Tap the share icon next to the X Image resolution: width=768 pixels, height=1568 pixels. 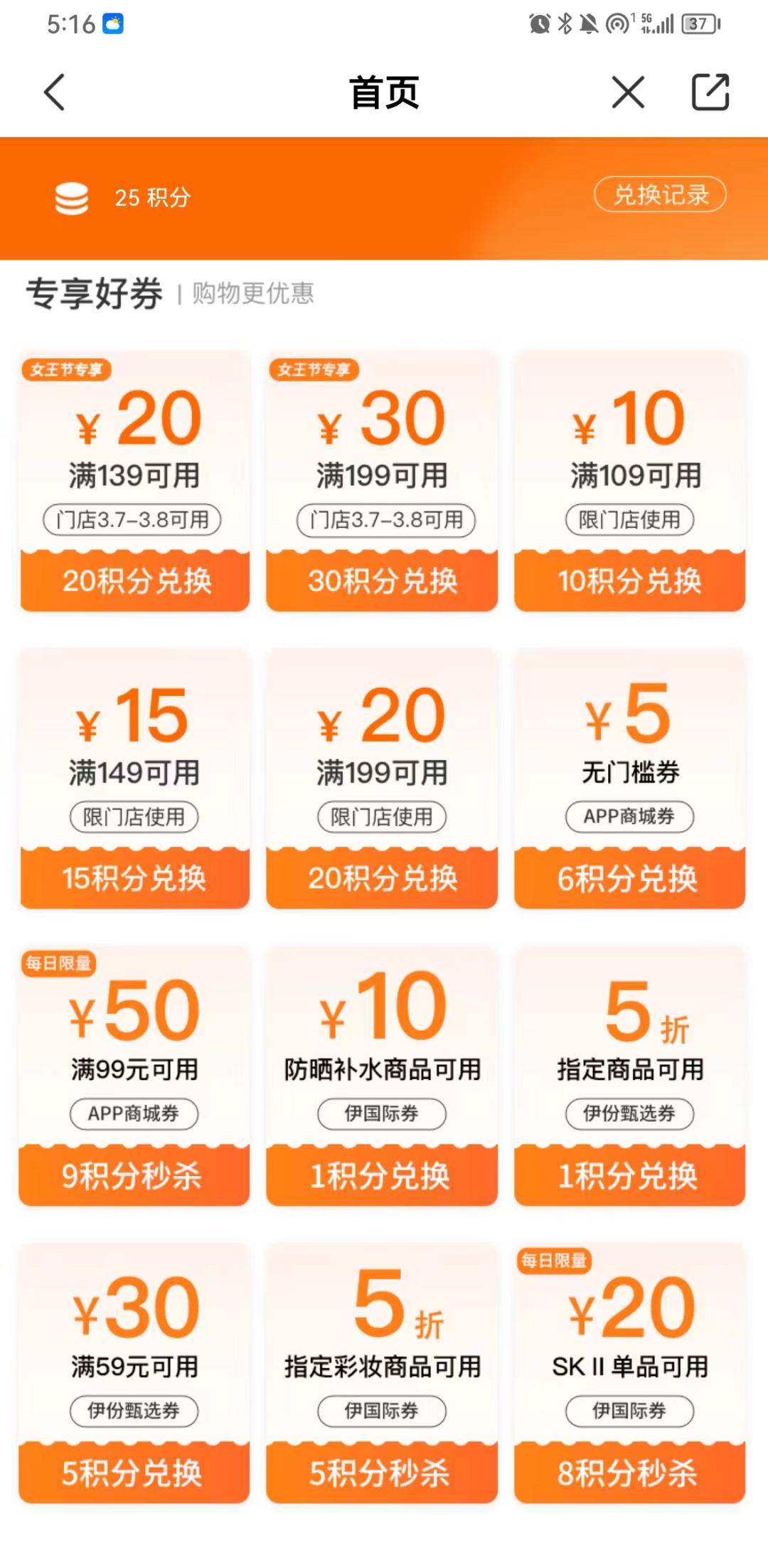coord(711,92)
